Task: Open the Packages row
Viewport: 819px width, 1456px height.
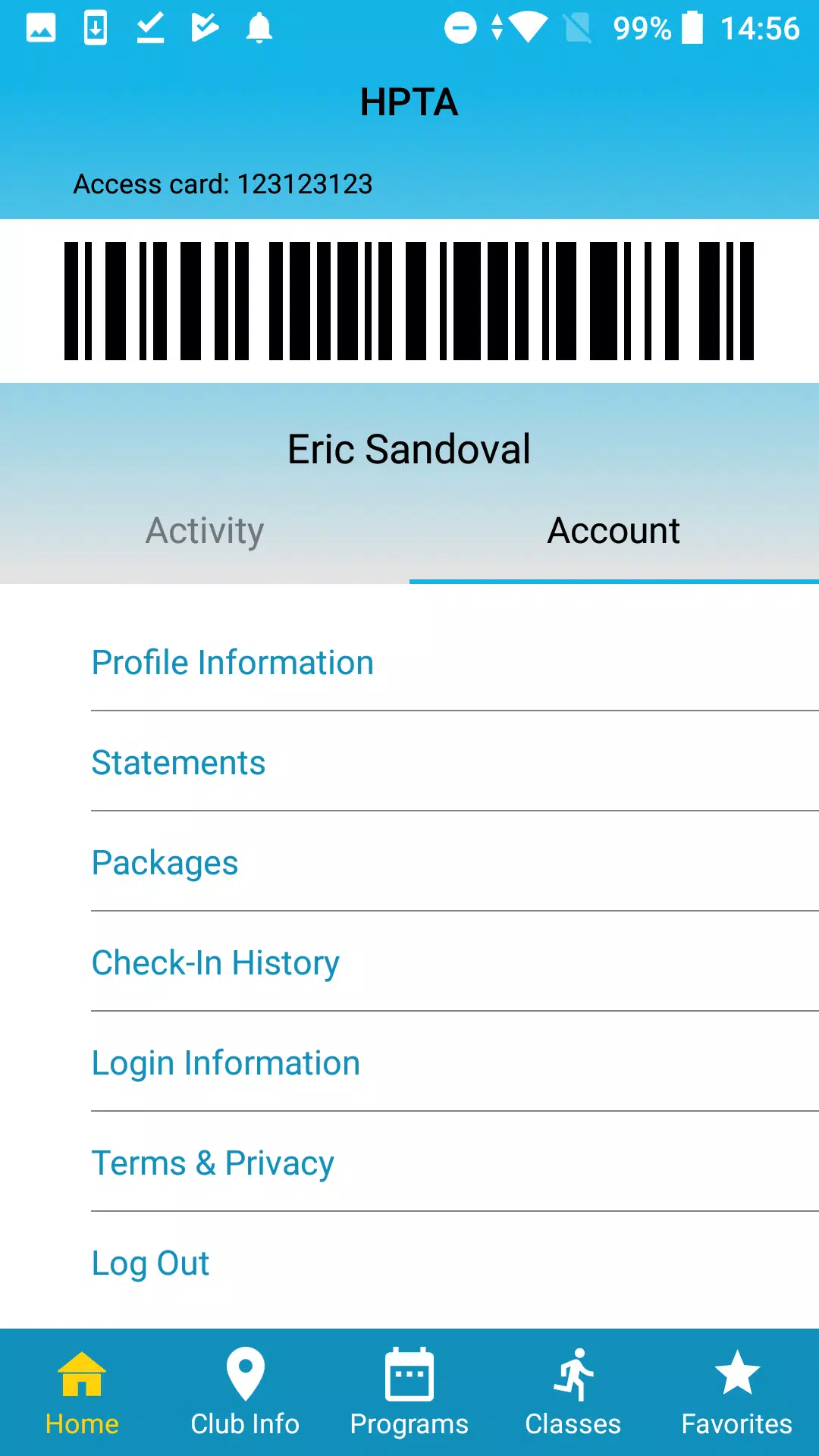Action: [x=455, y=862]
